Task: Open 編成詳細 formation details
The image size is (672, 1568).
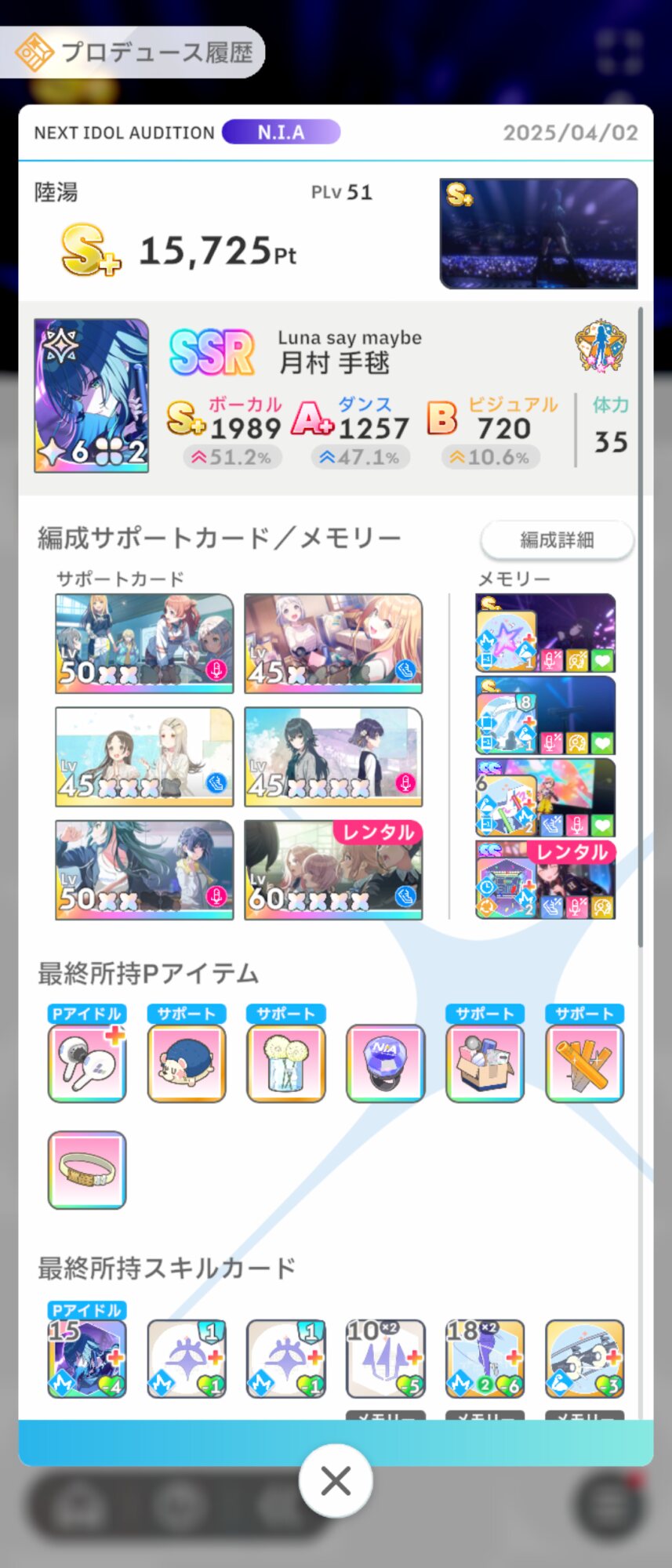Action: tap(556, 539)
